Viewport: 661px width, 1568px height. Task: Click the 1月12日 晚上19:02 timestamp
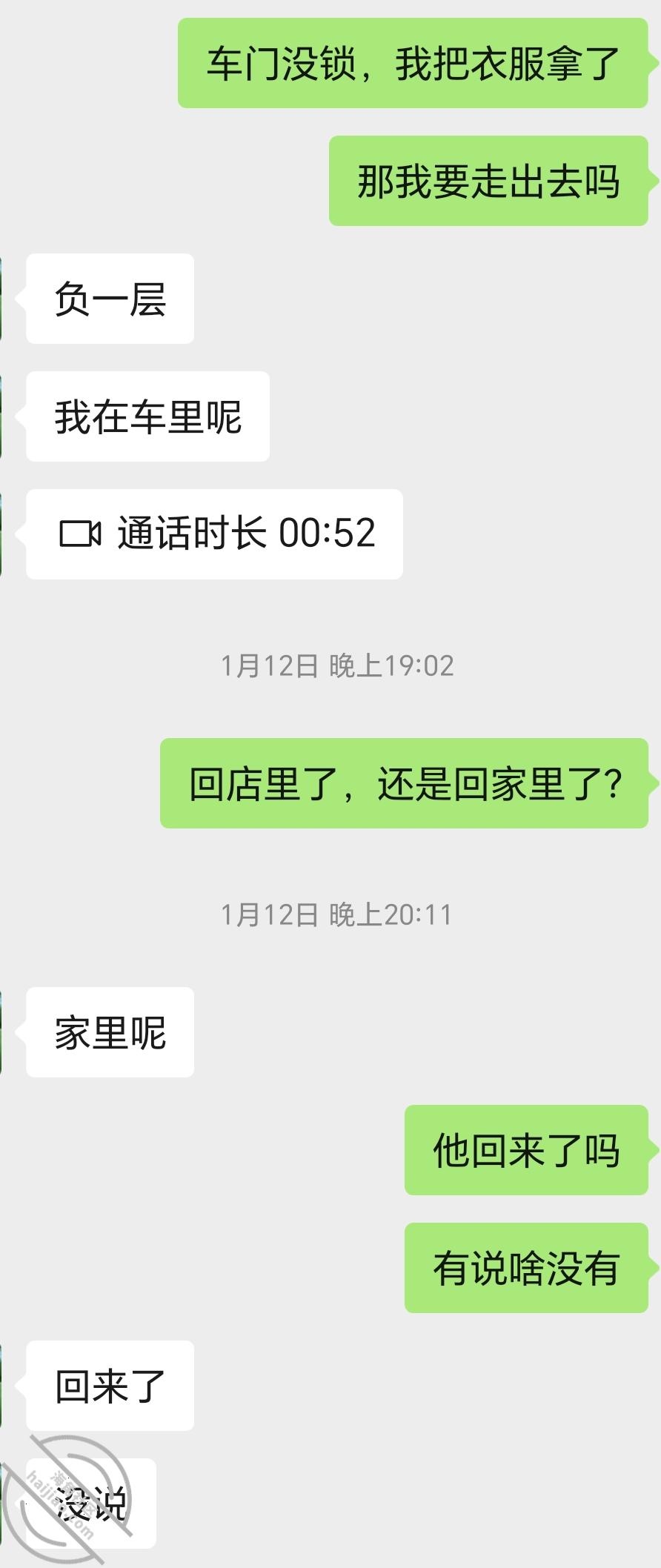click(338, 665)
